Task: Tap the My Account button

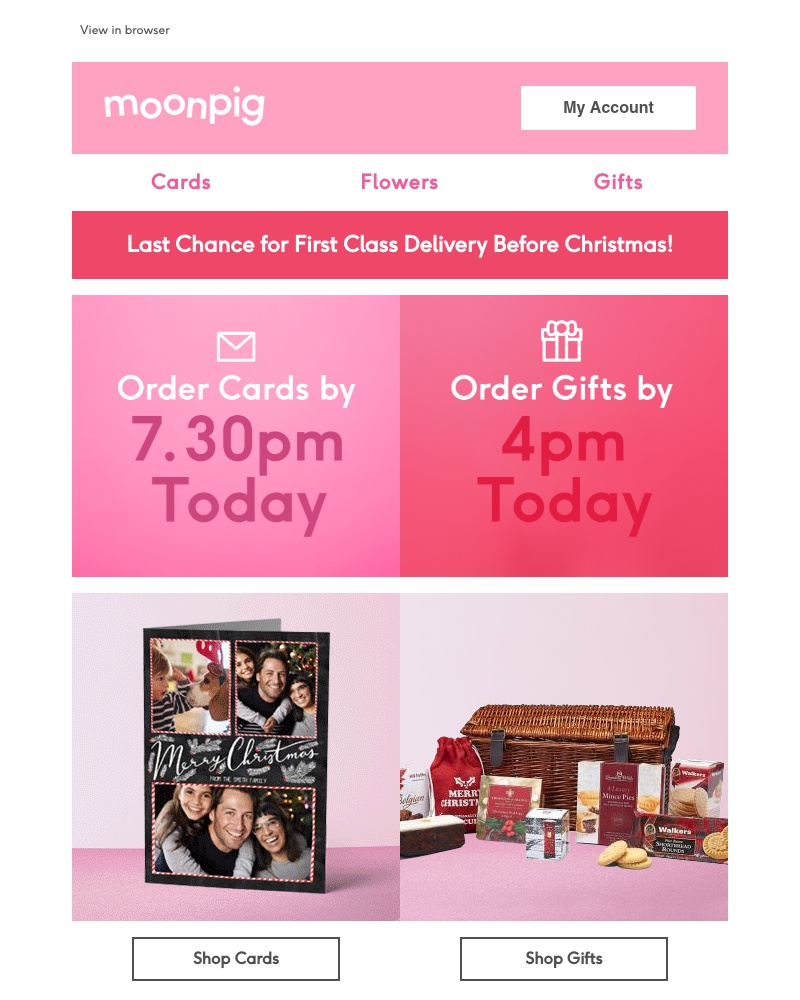Action: click(608, 108)
